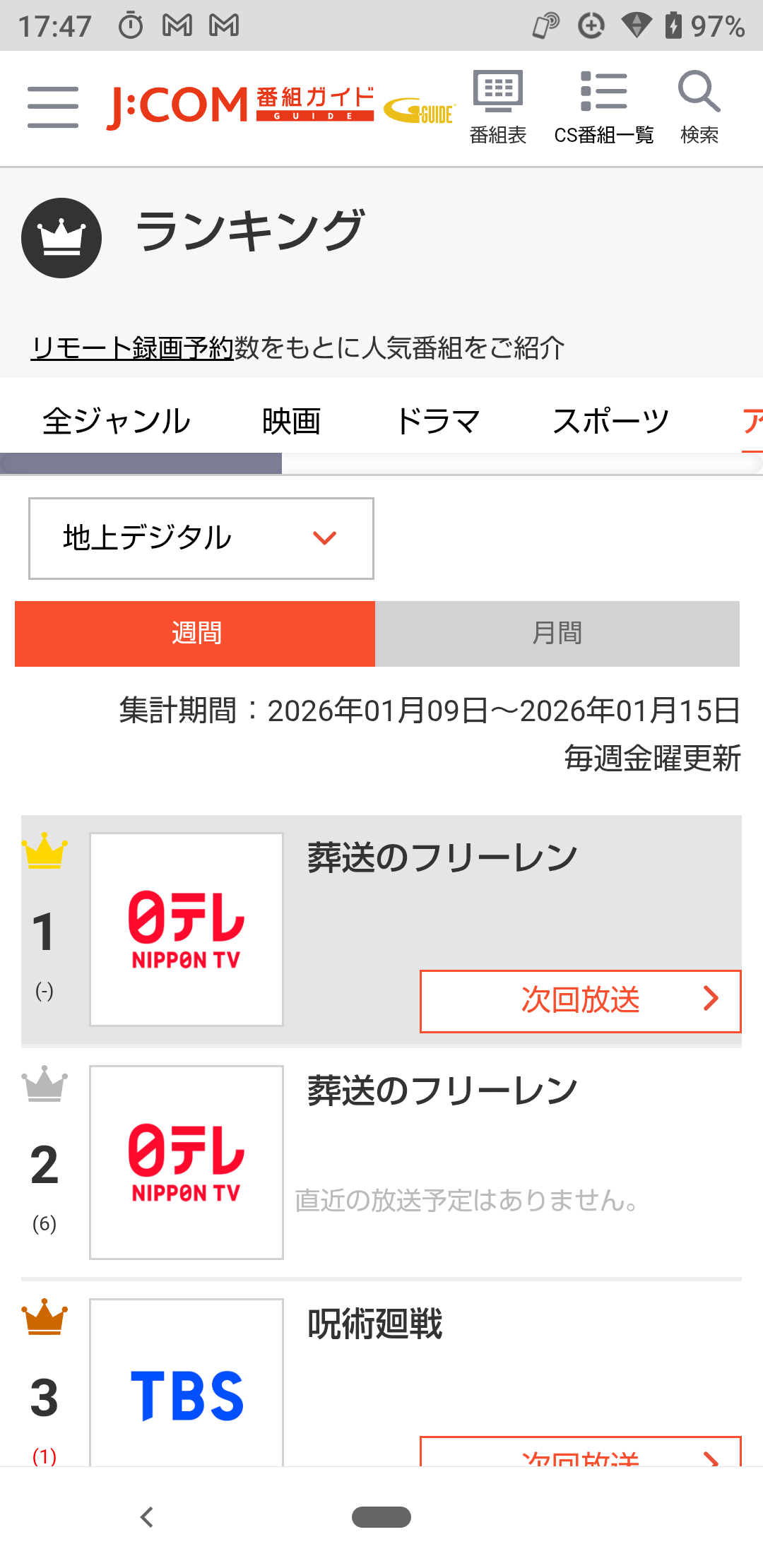Tap the 検索 search icon

click(x=699, y=107)
